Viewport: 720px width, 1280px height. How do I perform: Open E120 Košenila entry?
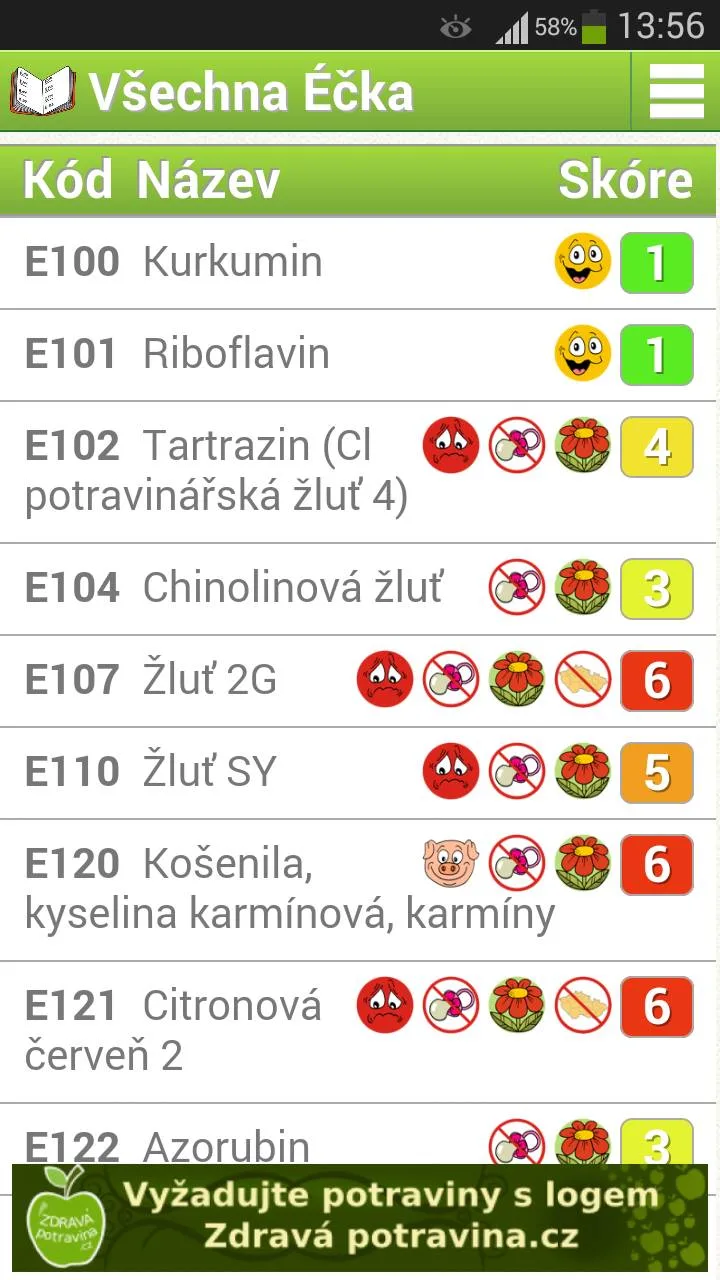pos(360,890)
